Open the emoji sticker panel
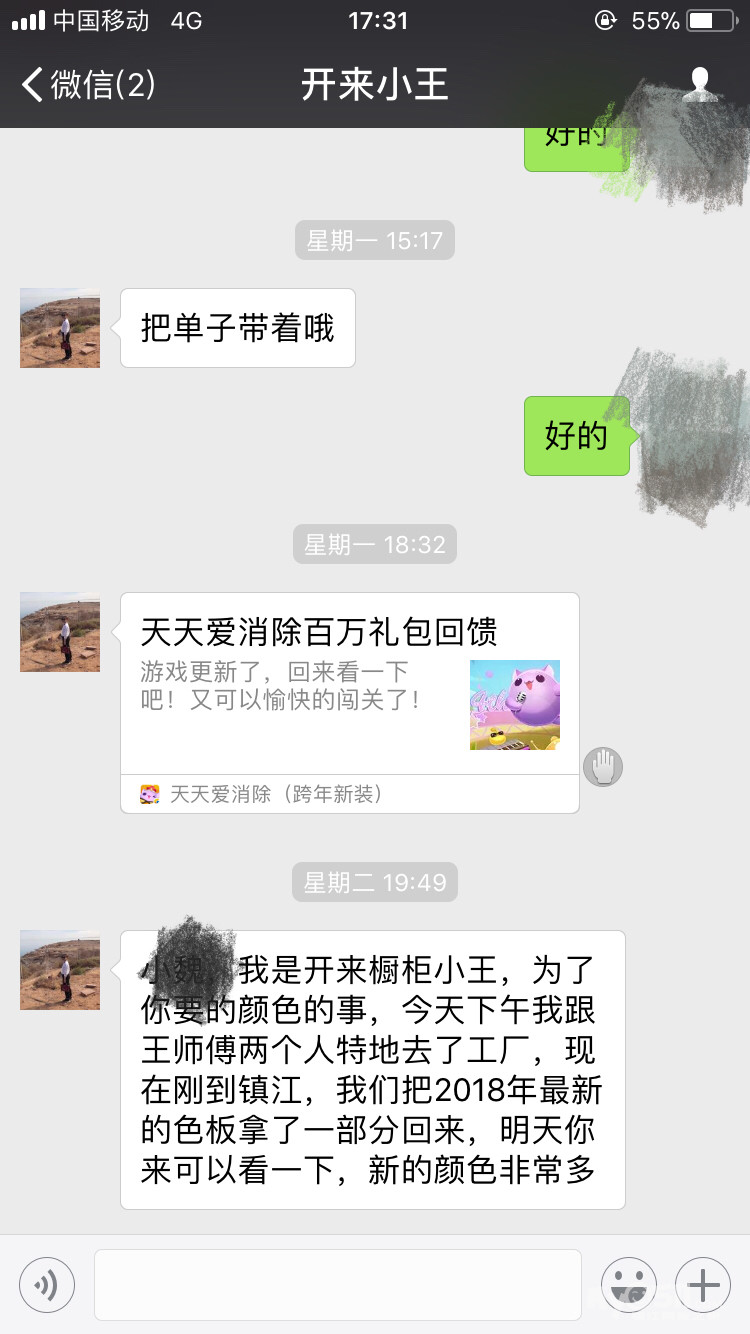The image size is (750, 1334). 629,1285
